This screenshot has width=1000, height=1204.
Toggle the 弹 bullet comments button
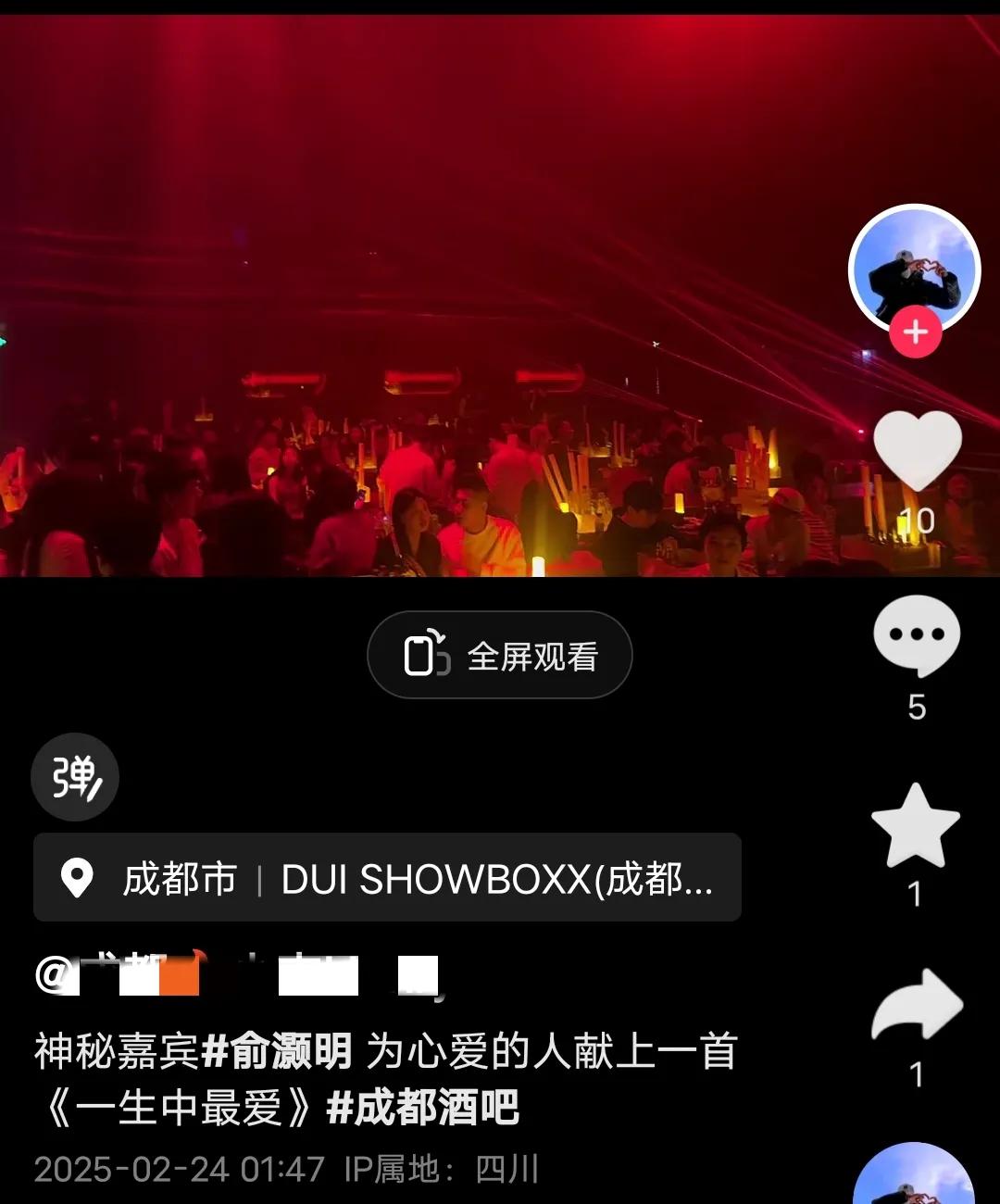coord(75,778)
